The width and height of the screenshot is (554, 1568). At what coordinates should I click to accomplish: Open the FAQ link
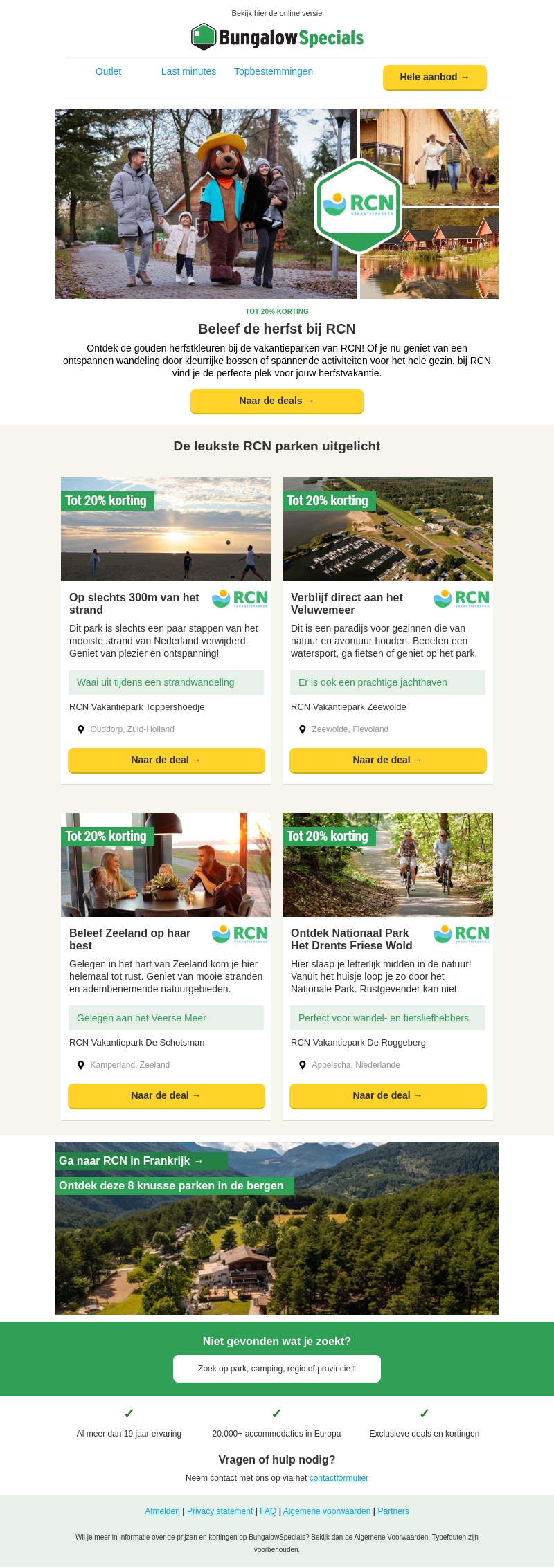pos(268,1511)
